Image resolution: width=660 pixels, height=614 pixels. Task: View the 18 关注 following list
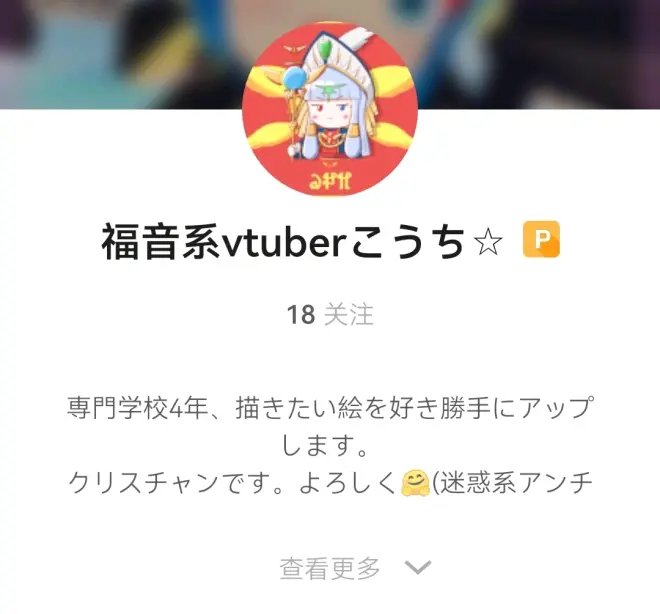coord(330,315)
